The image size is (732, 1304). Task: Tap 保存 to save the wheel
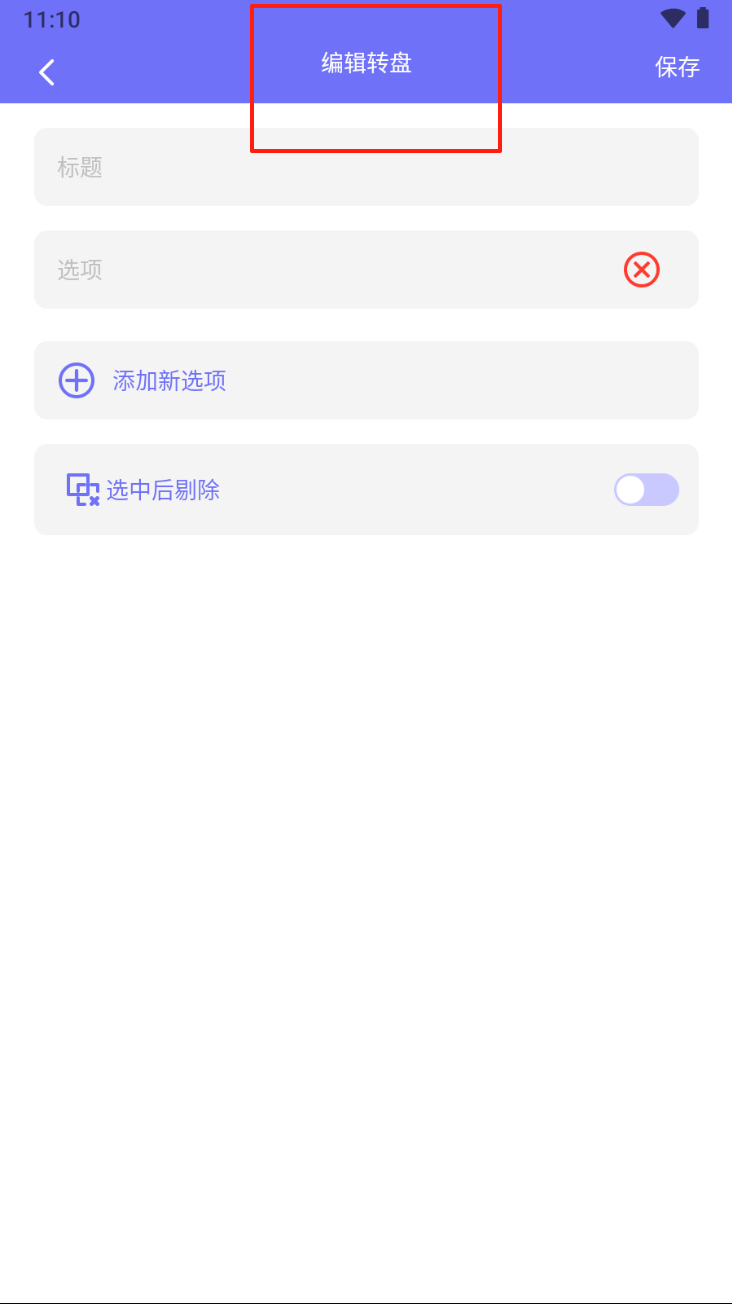click(677, 67)
